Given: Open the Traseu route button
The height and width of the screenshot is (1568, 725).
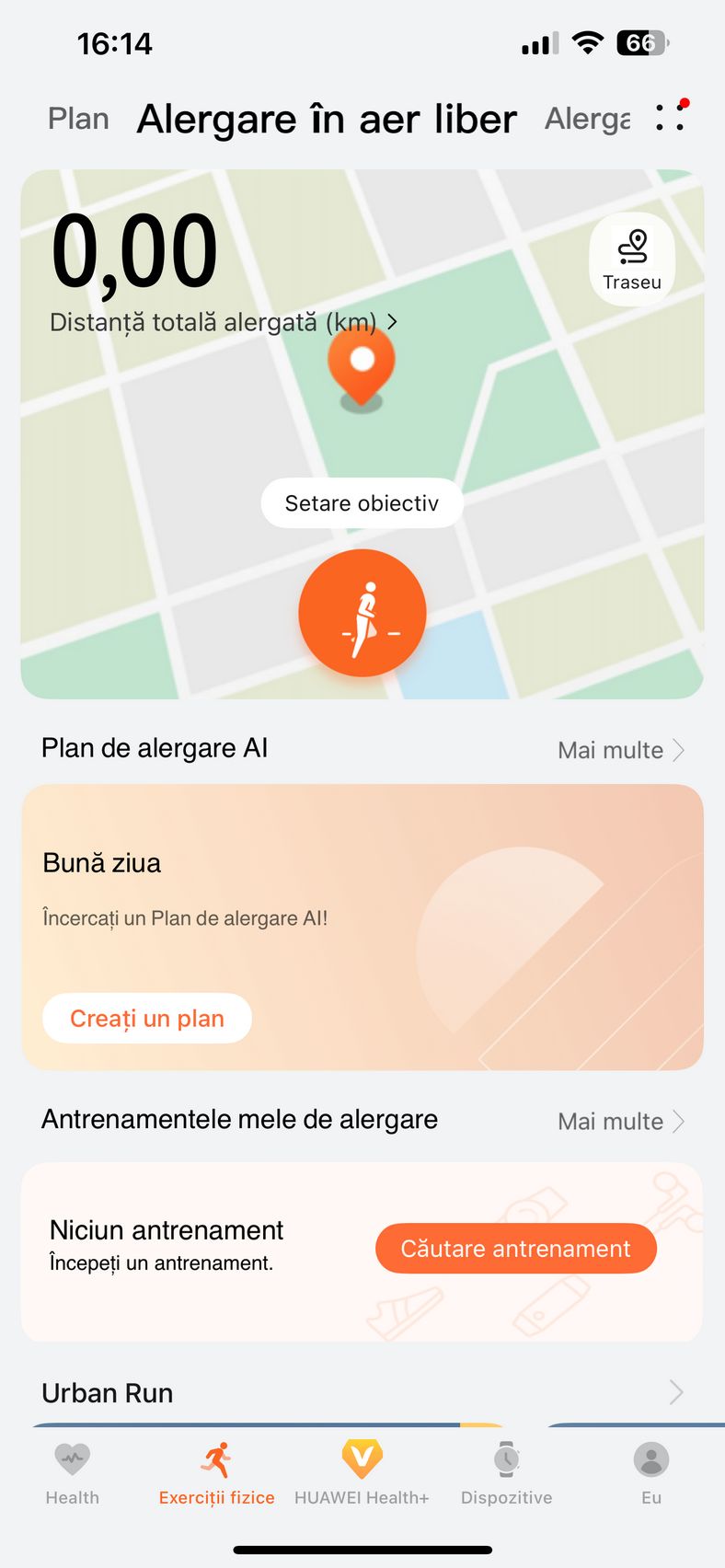Looking at the screenshot, I should 632,259.
